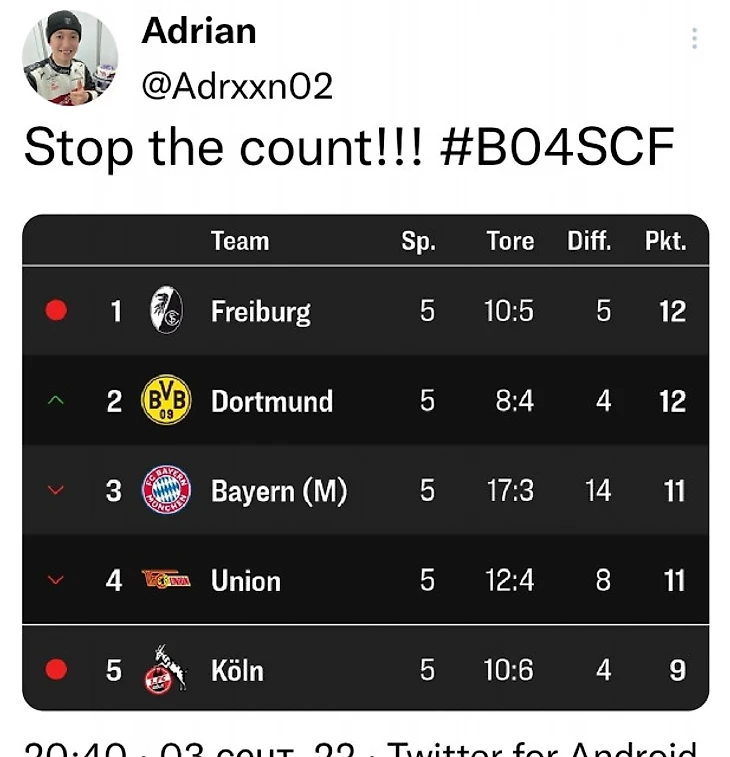
Task: Open the attached league table image
Action: [x=365, y=462]
